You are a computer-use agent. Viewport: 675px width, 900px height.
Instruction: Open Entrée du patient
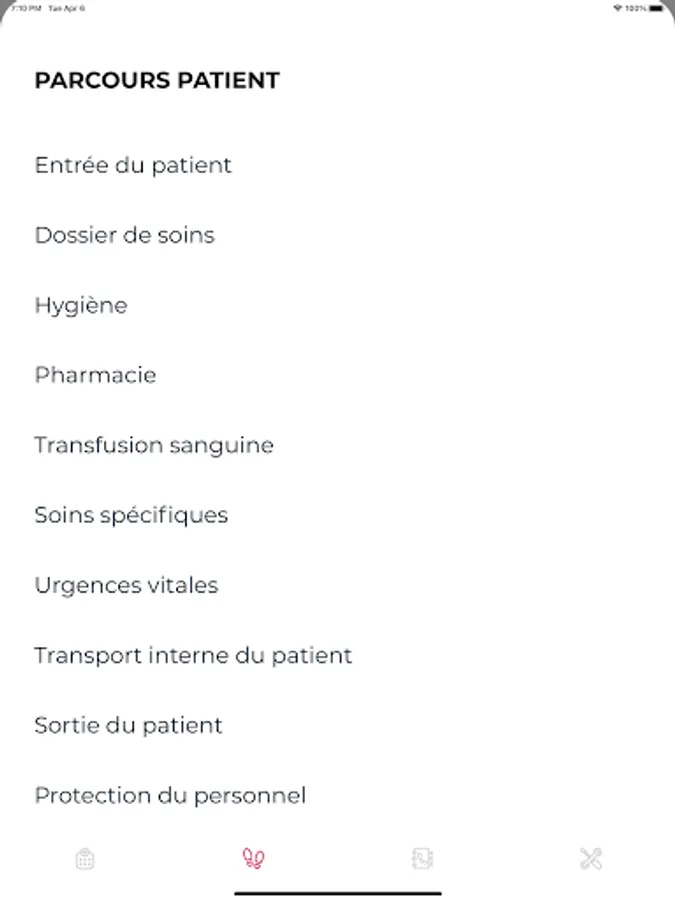133,165
